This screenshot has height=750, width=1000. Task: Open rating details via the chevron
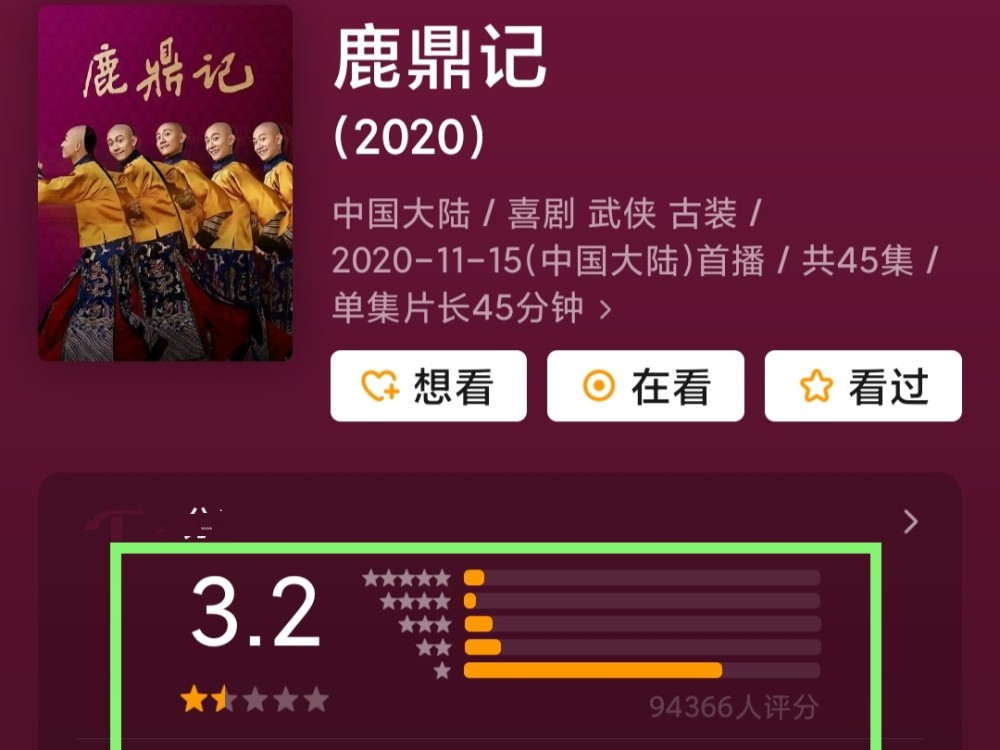910,521
